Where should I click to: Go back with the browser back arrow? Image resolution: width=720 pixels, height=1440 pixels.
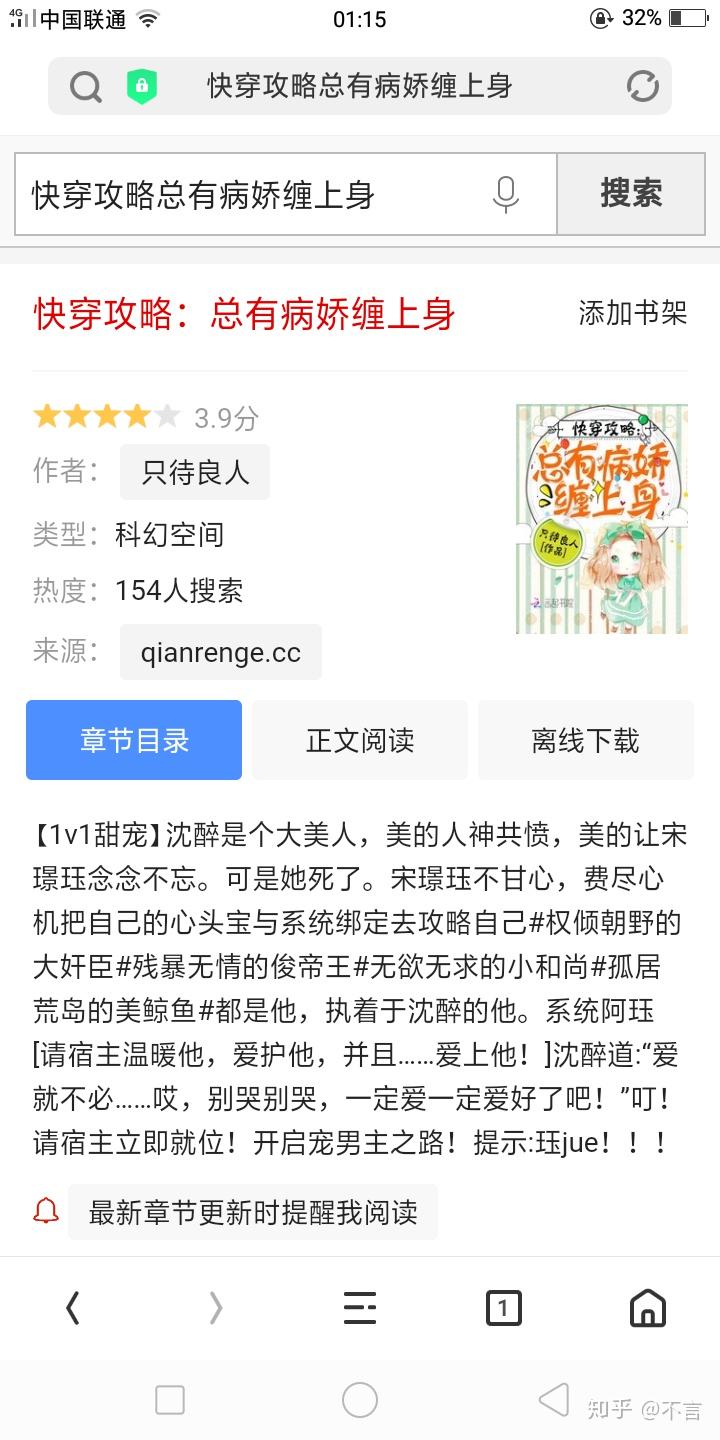(x=72, y=1307)
